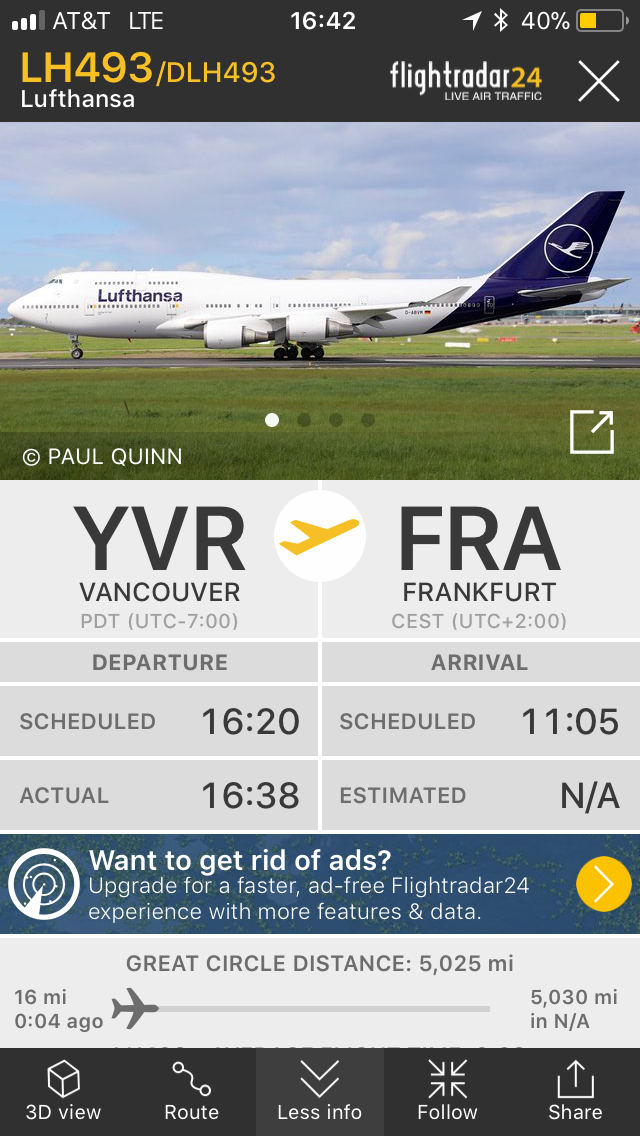Open the 3D view
This screenshot has height=1136, width=640.
63,1092
